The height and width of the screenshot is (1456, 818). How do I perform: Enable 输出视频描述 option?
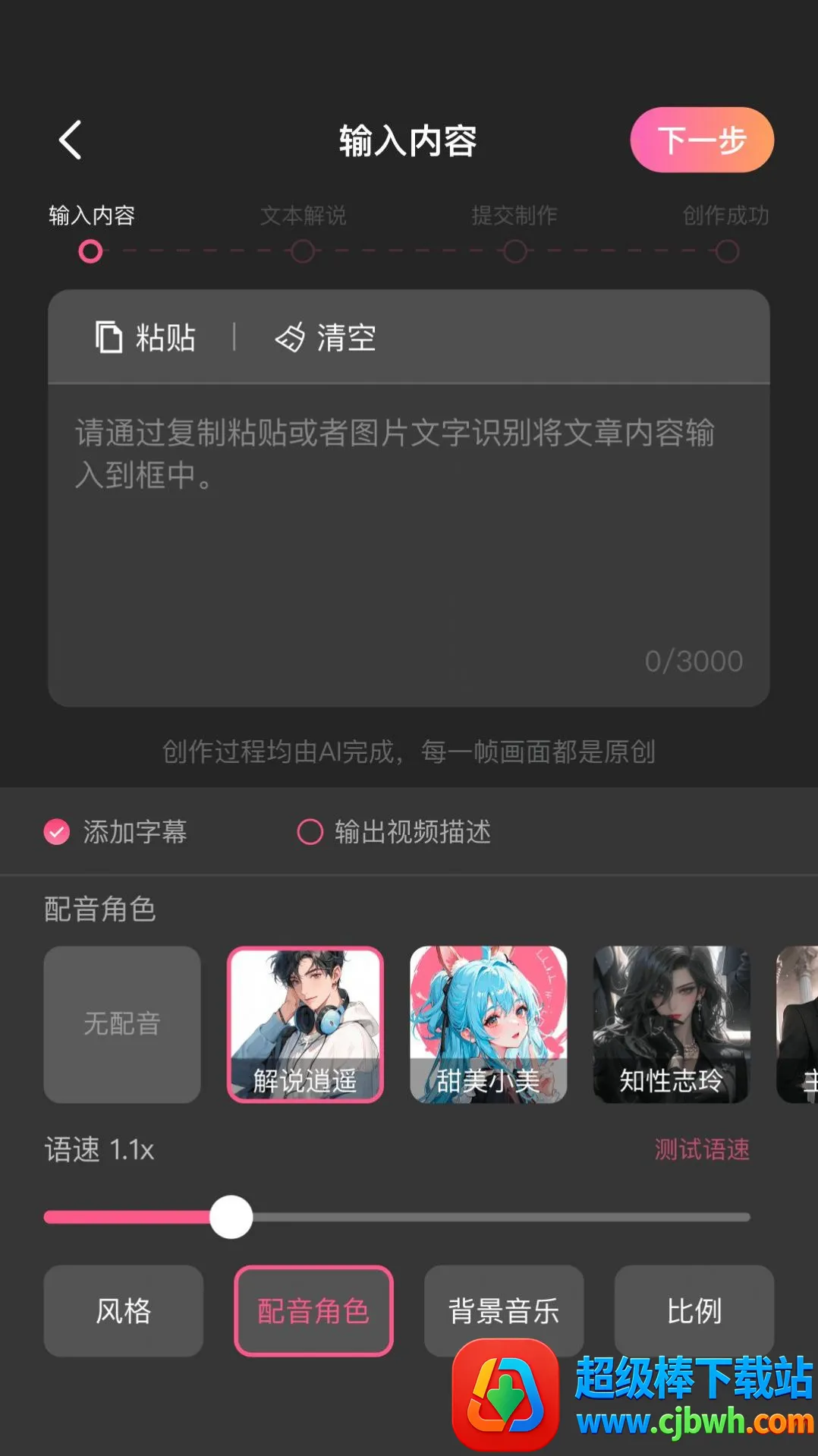click(x=310, y=832)
